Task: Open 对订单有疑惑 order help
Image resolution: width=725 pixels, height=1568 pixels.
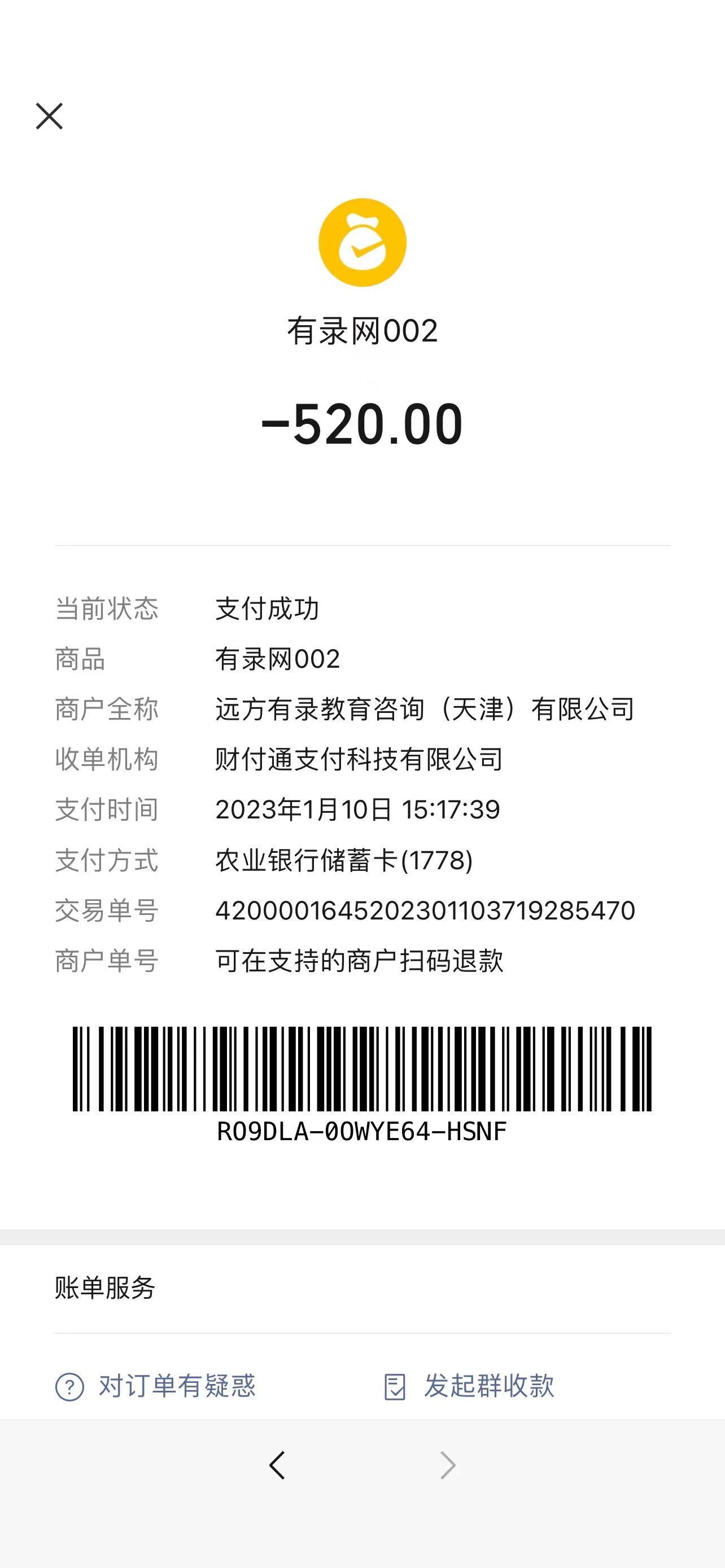Action: 156,1387
